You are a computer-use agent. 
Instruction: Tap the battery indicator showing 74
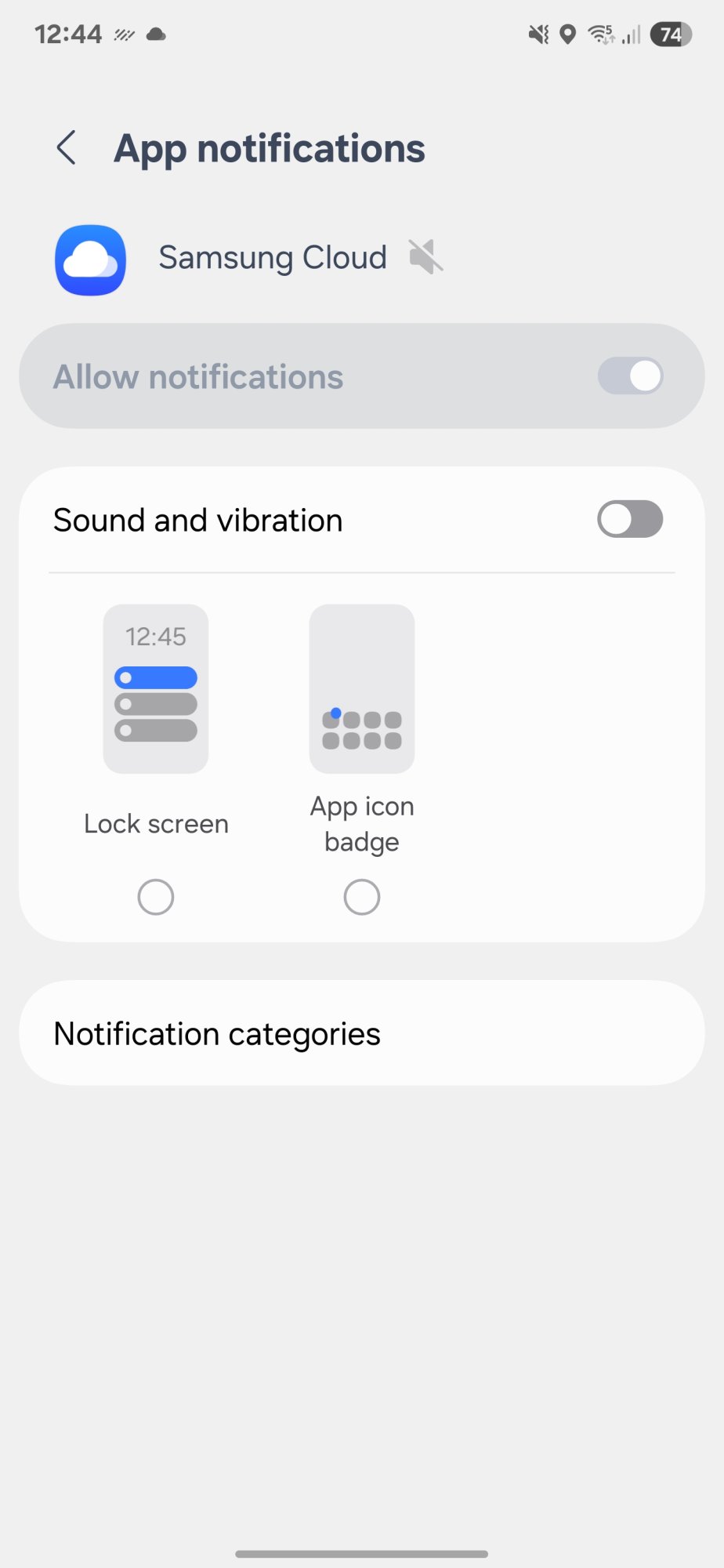[x=671, y=33]
